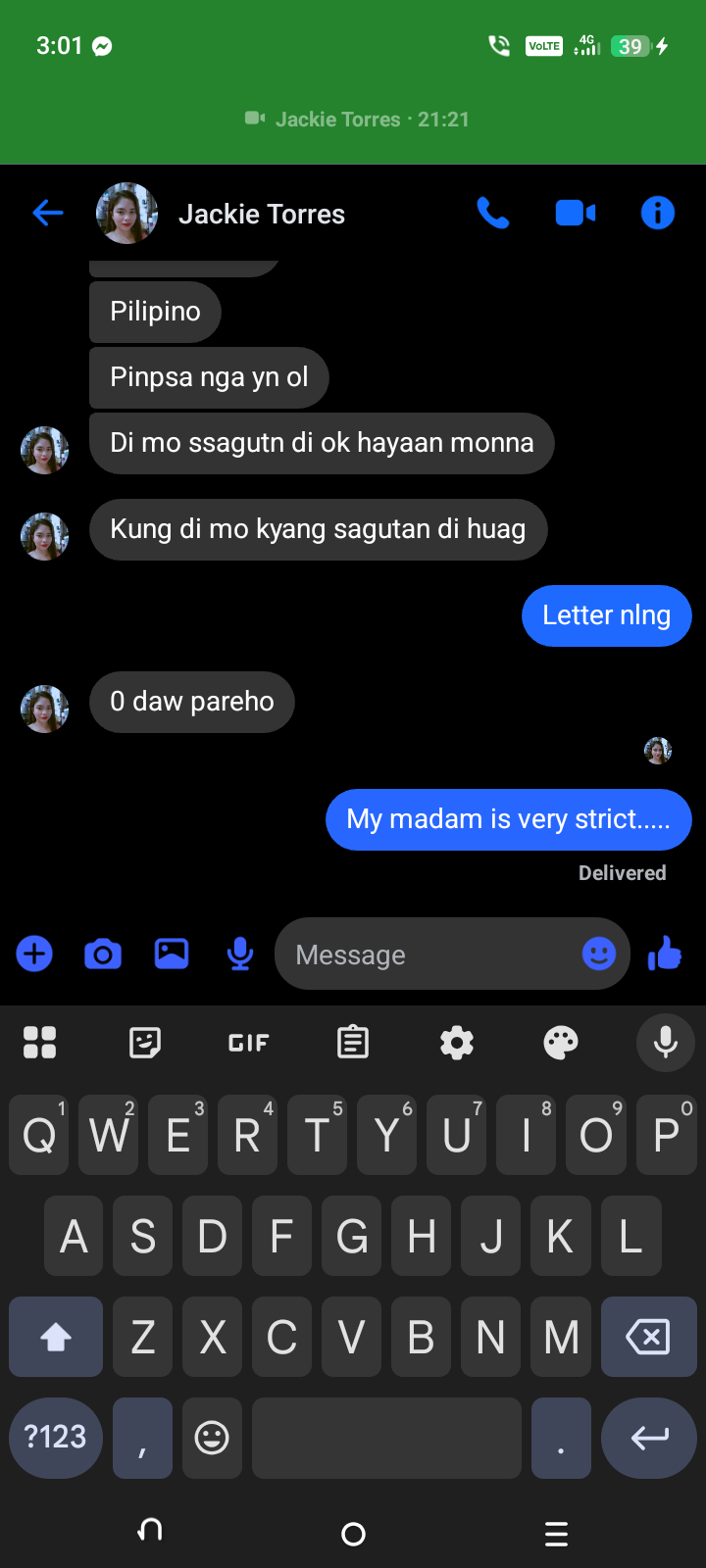Image resolution: width=706 pixels, height=1568 pixels.
Task: Open the keyboard theme palette
Action: (561, 1043)
